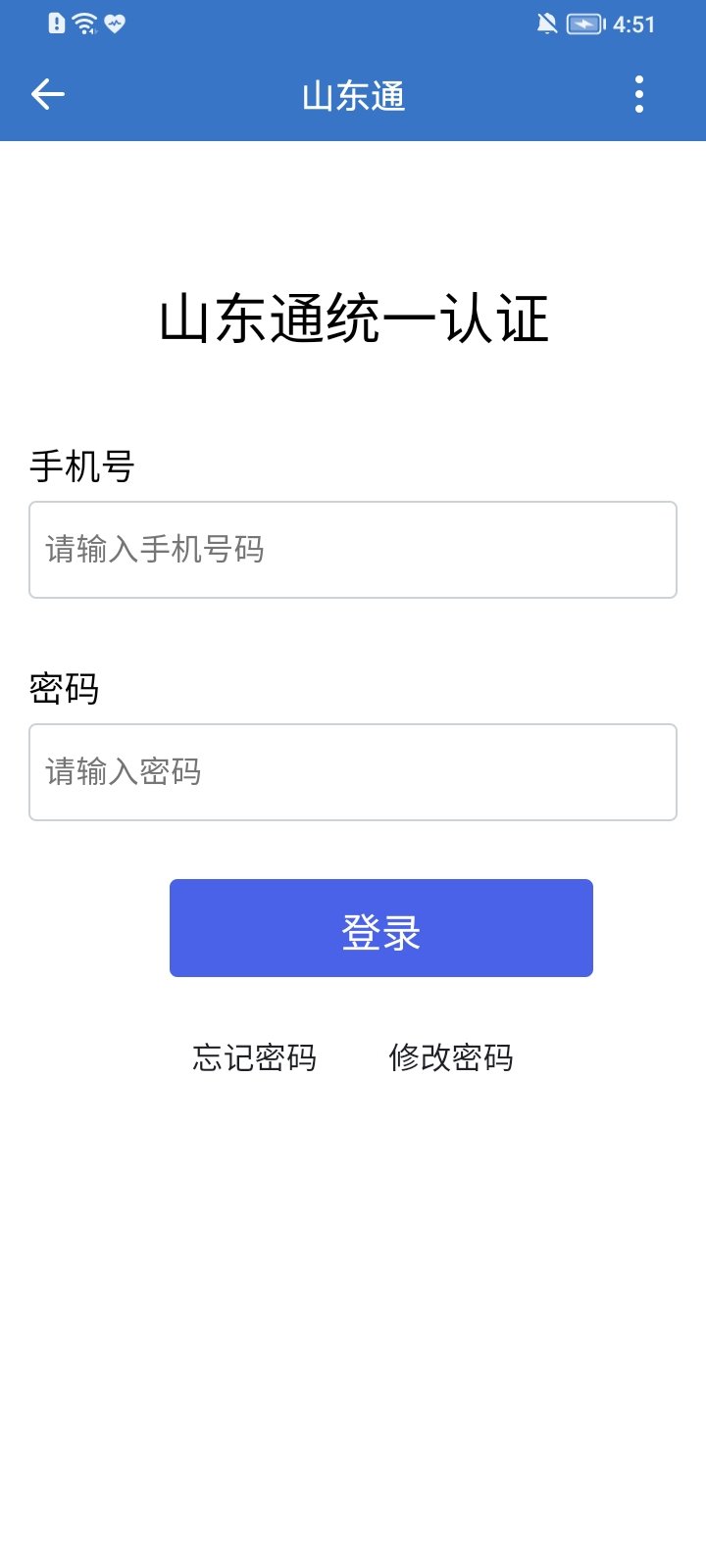
Task: Open the three-dot overflow menu
Action: pos(638,94)
